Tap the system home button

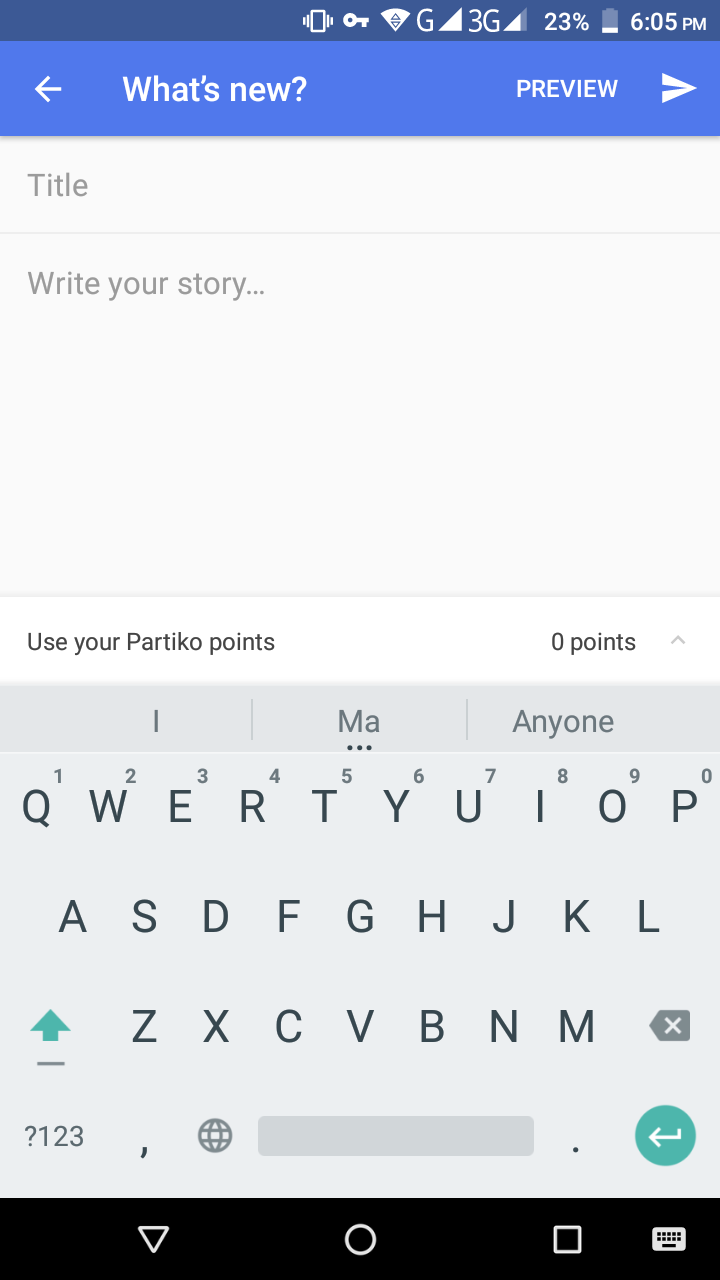click(x=360, y=1240)
